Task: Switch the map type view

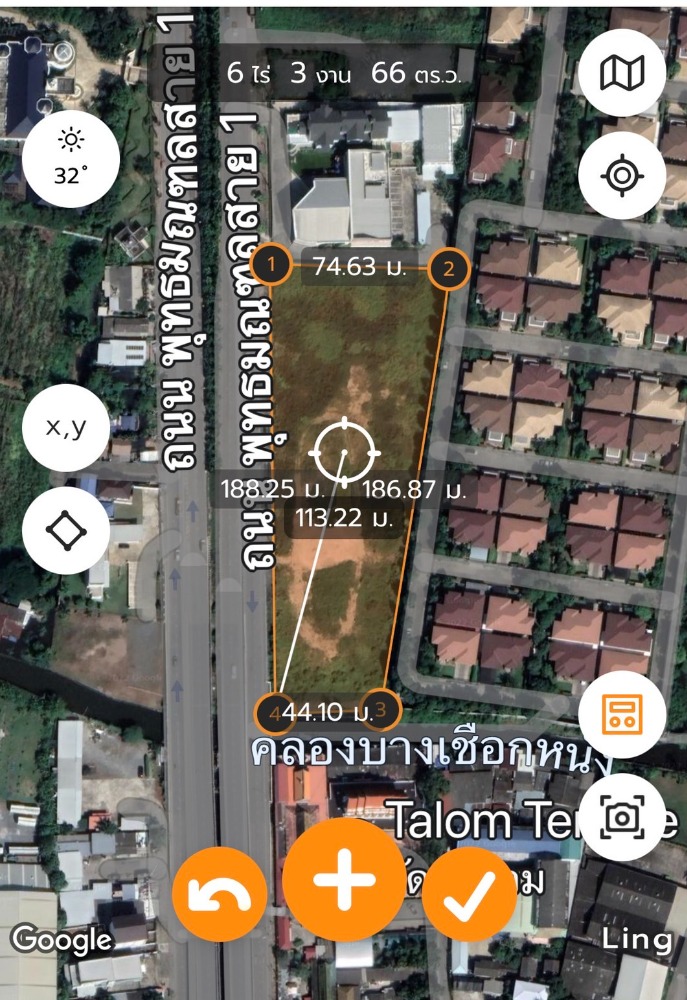Action: coord(621,73)
